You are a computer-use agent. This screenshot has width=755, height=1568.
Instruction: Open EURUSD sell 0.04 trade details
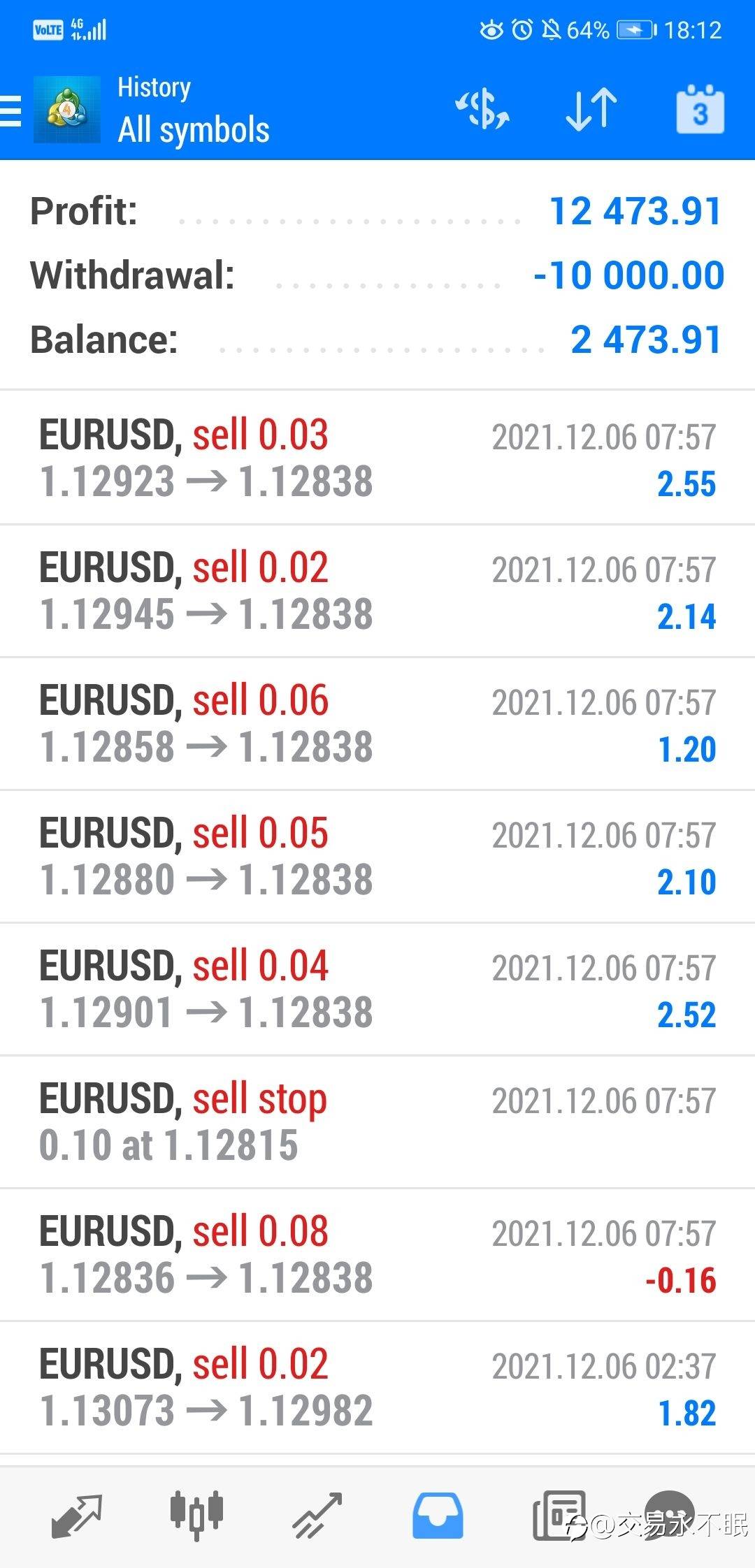pyautogui.click(x=377, y=989)
